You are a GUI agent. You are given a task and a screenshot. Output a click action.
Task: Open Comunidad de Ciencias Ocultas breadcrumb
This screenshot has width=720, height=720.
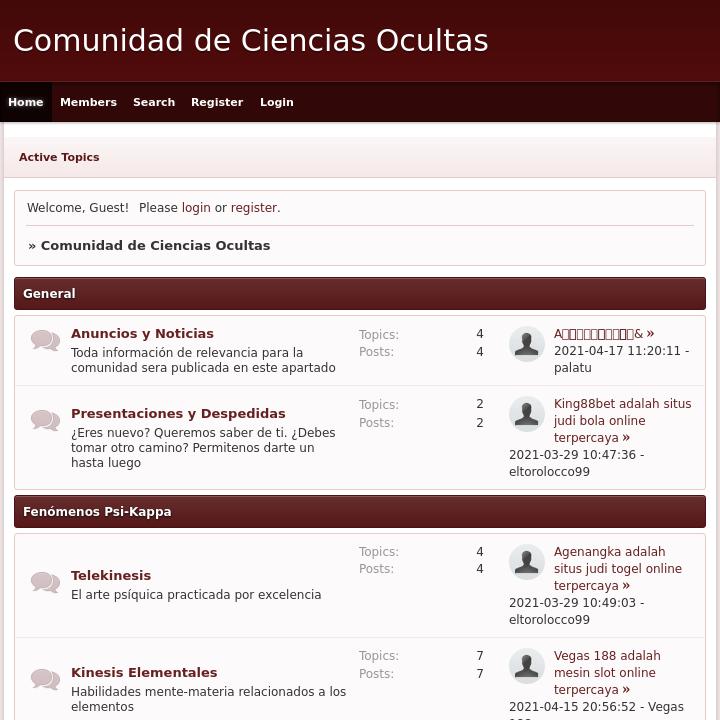[155, 245]
